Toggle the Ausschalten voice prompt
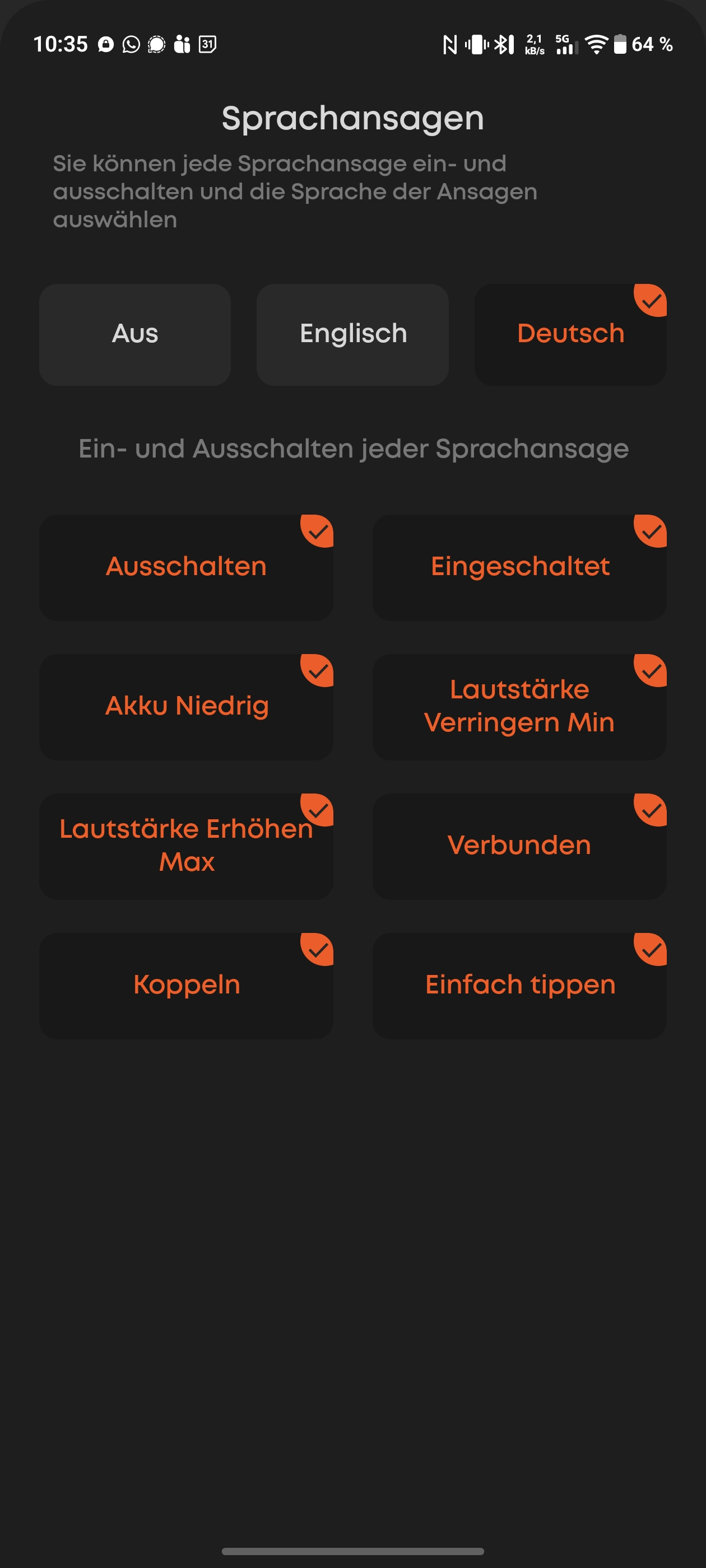 [186, 567]
